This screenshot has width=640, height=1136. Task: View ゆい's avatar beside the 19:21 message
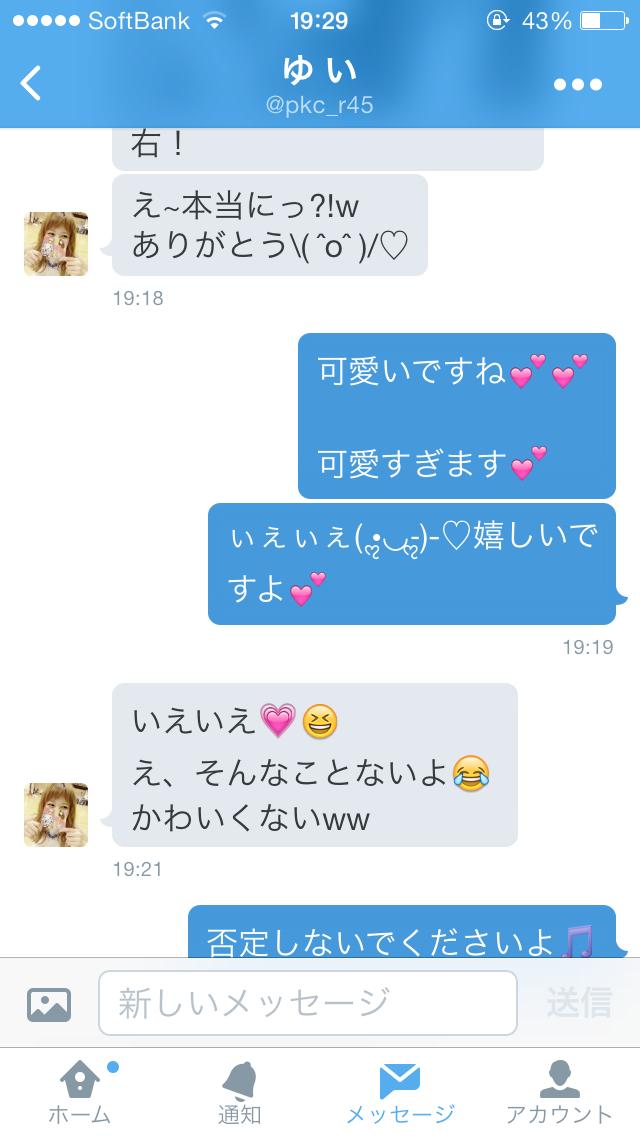(x=56, y=815)
